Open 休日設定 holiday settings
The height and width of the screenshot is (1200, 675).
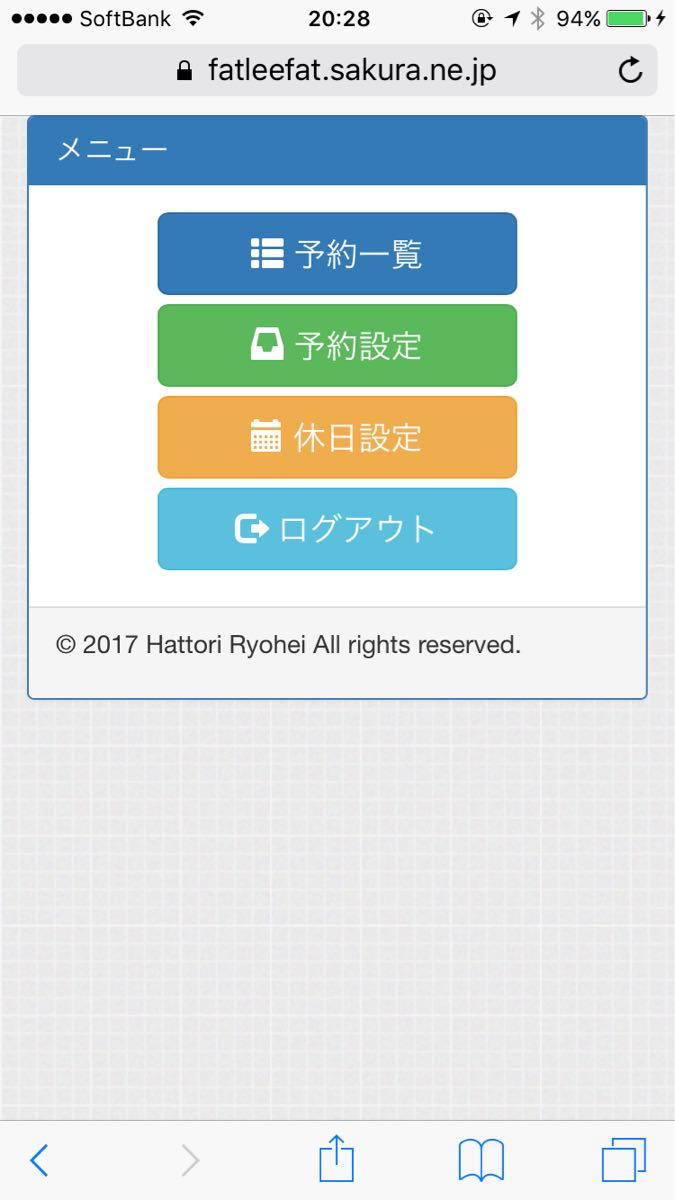point(337,438)
